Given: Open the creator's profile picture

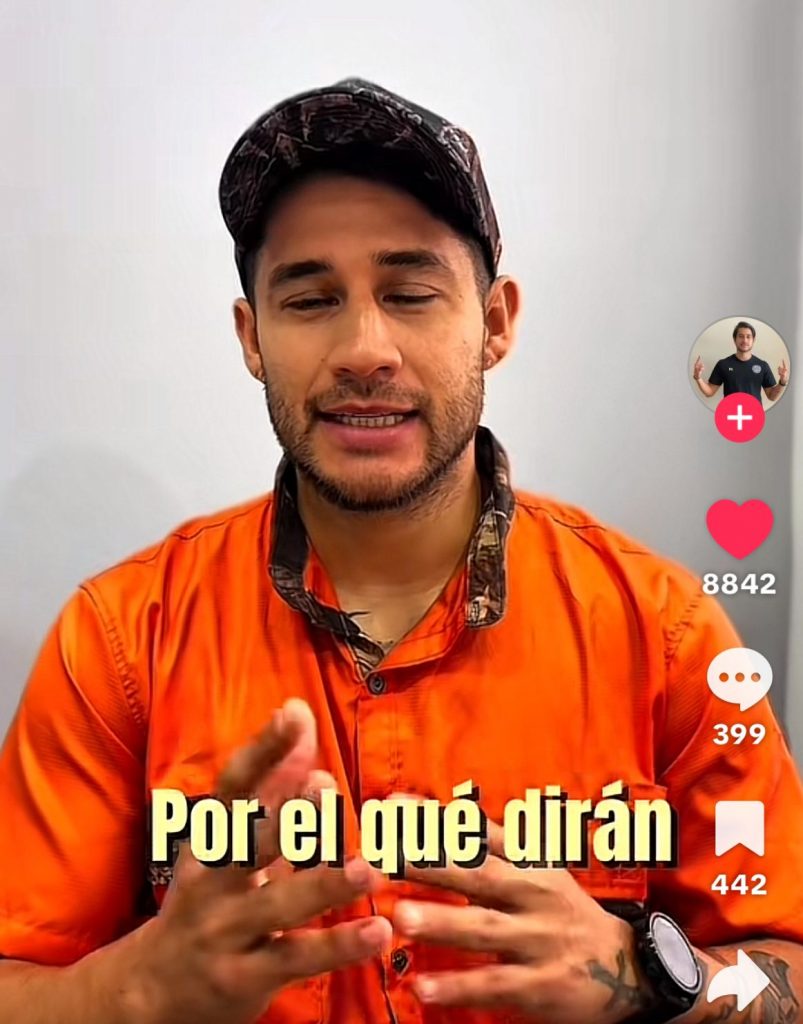Looking at the screenshot, I should 739,362.
